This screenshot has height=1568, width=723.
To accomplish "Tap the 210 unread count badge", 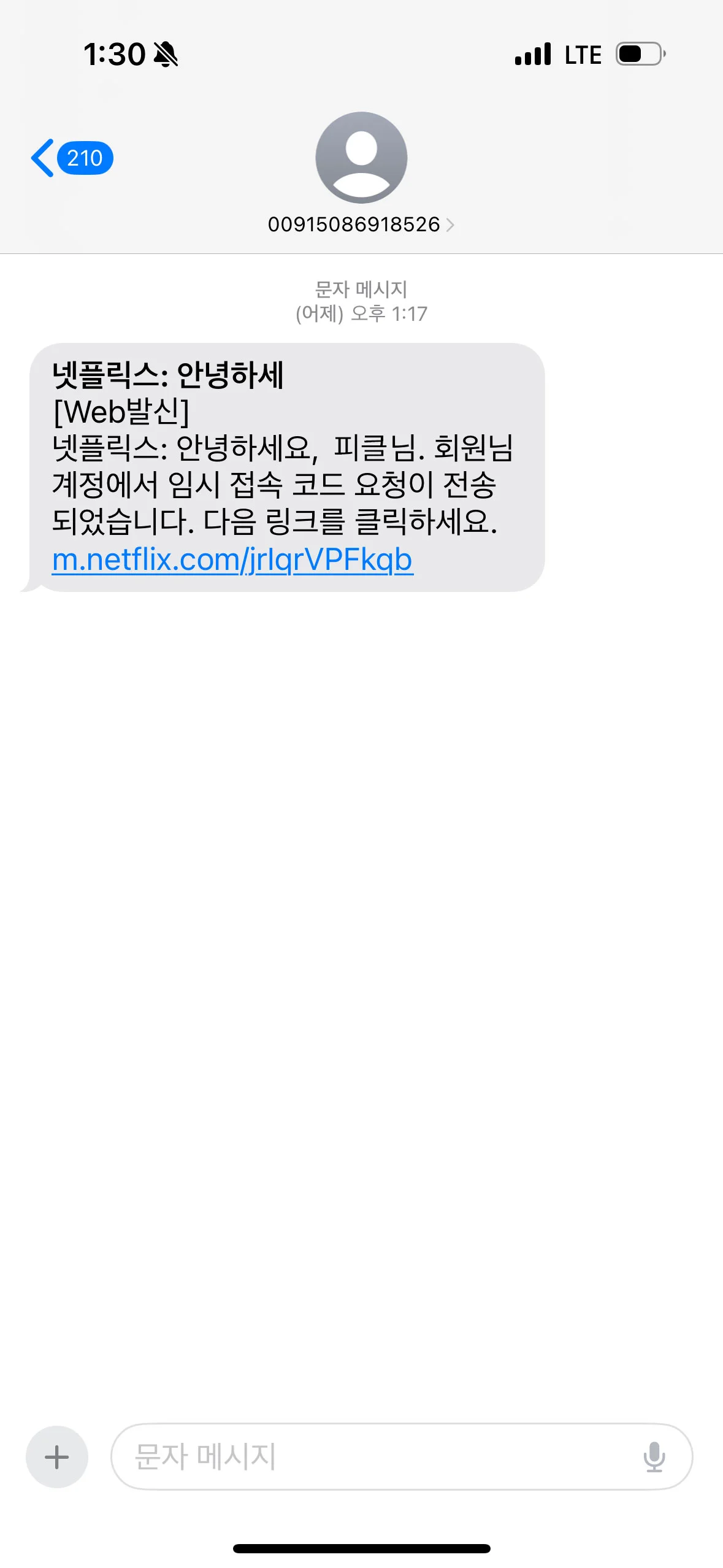I will [84, 158].
